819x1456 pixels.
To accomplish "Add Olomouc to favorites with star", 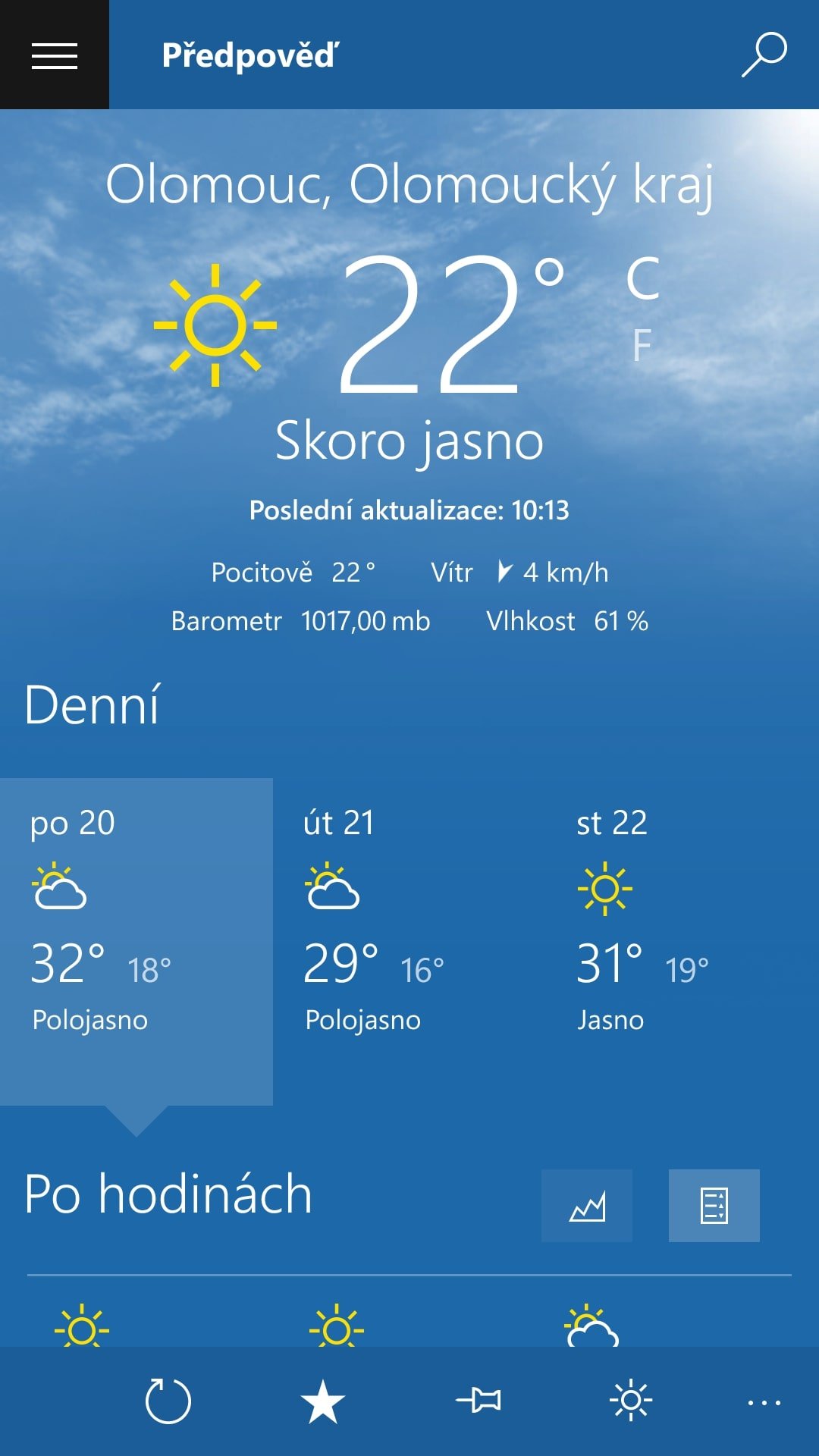I will (323, 1401).
